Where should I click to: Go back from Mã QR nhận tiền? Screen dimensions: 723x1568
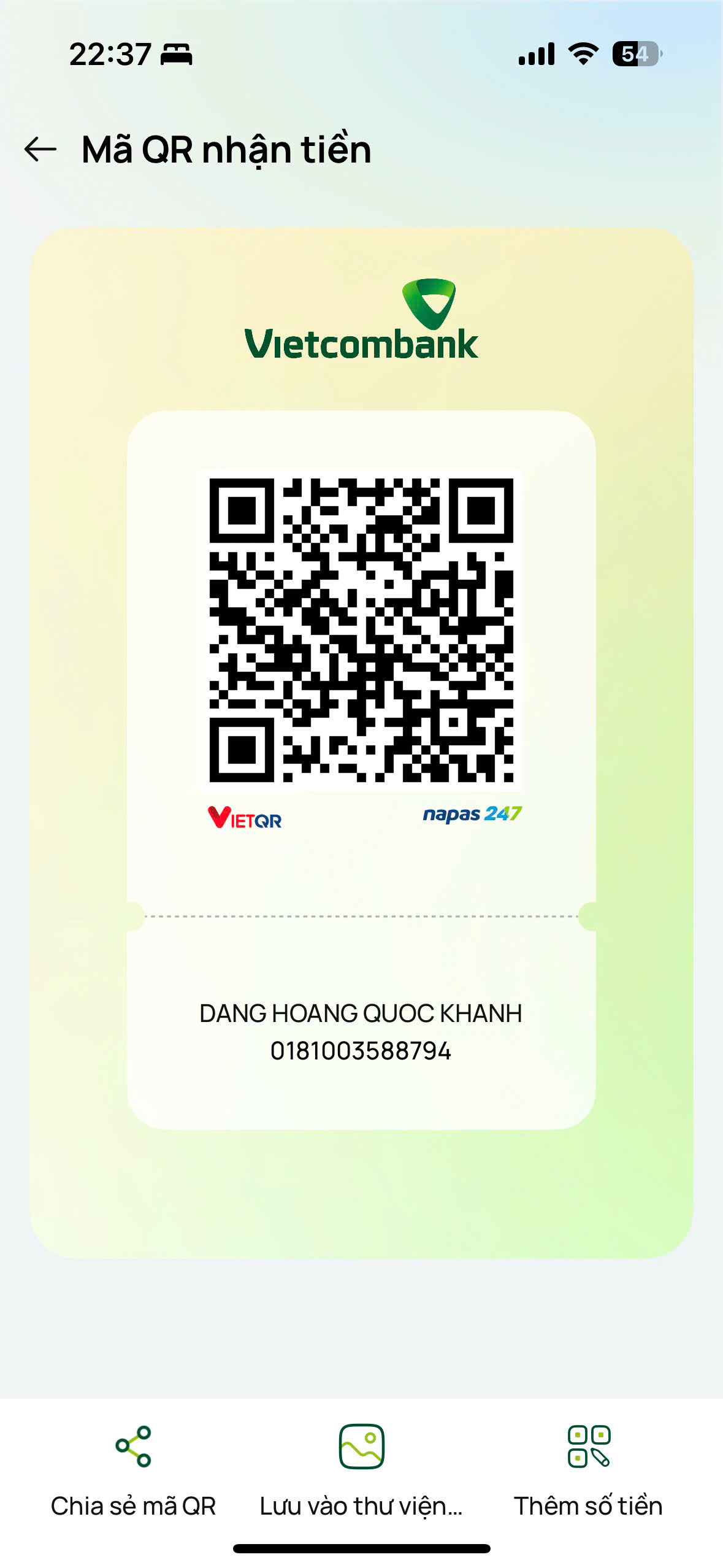tap(40, 149)
